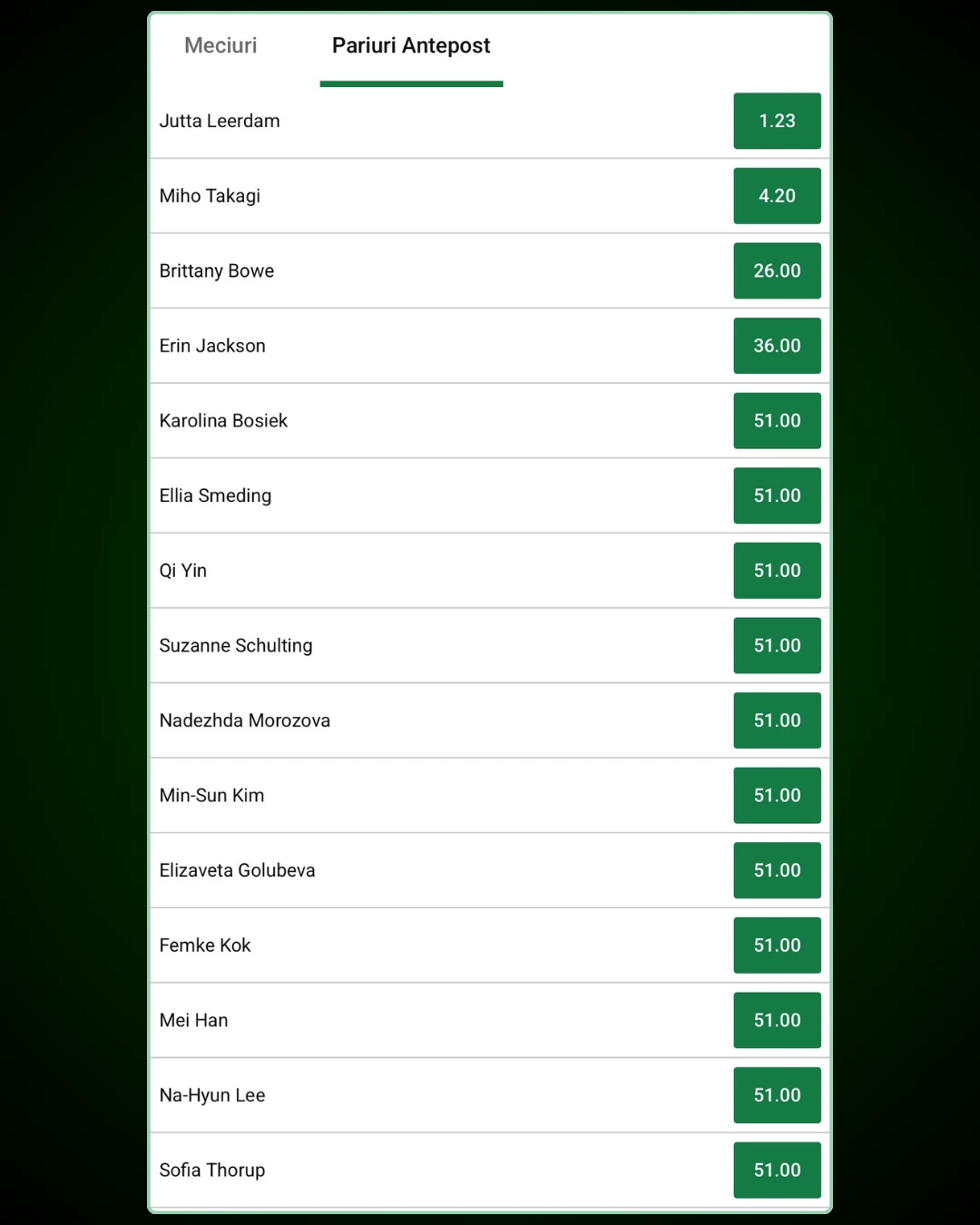Pick odds 1.23 for Jutta Leerdam
980x1225 pixels.
click(x=777, y=121)
